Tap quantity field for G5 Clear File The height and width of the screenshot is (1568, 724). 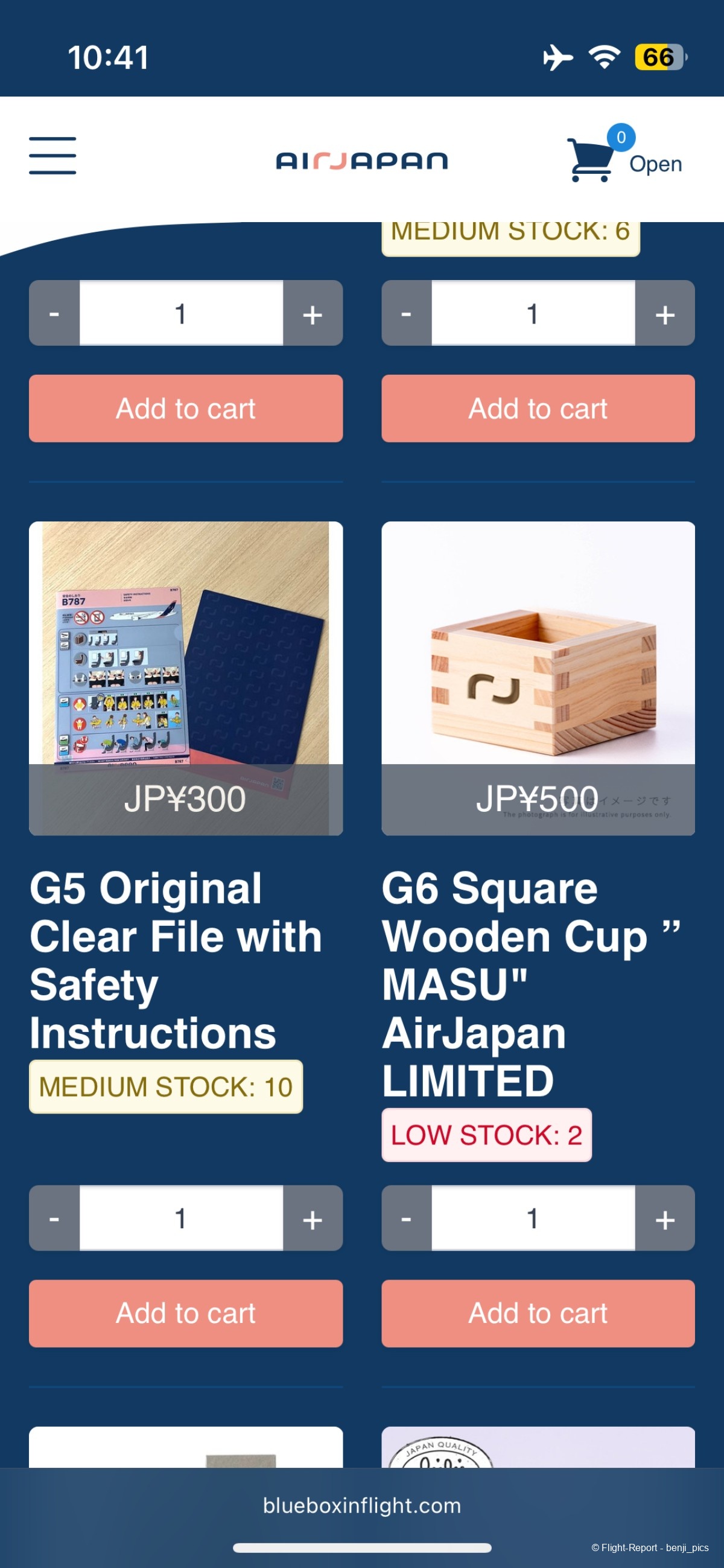[x=180, y=1219]
